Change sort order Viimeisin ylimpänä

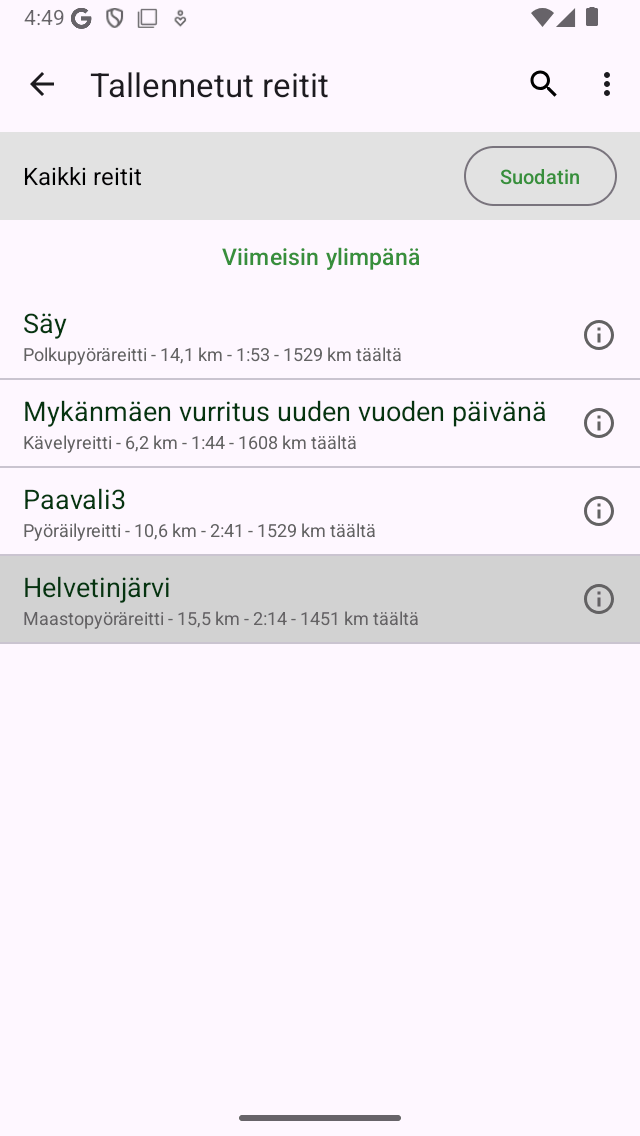(321, 258)
